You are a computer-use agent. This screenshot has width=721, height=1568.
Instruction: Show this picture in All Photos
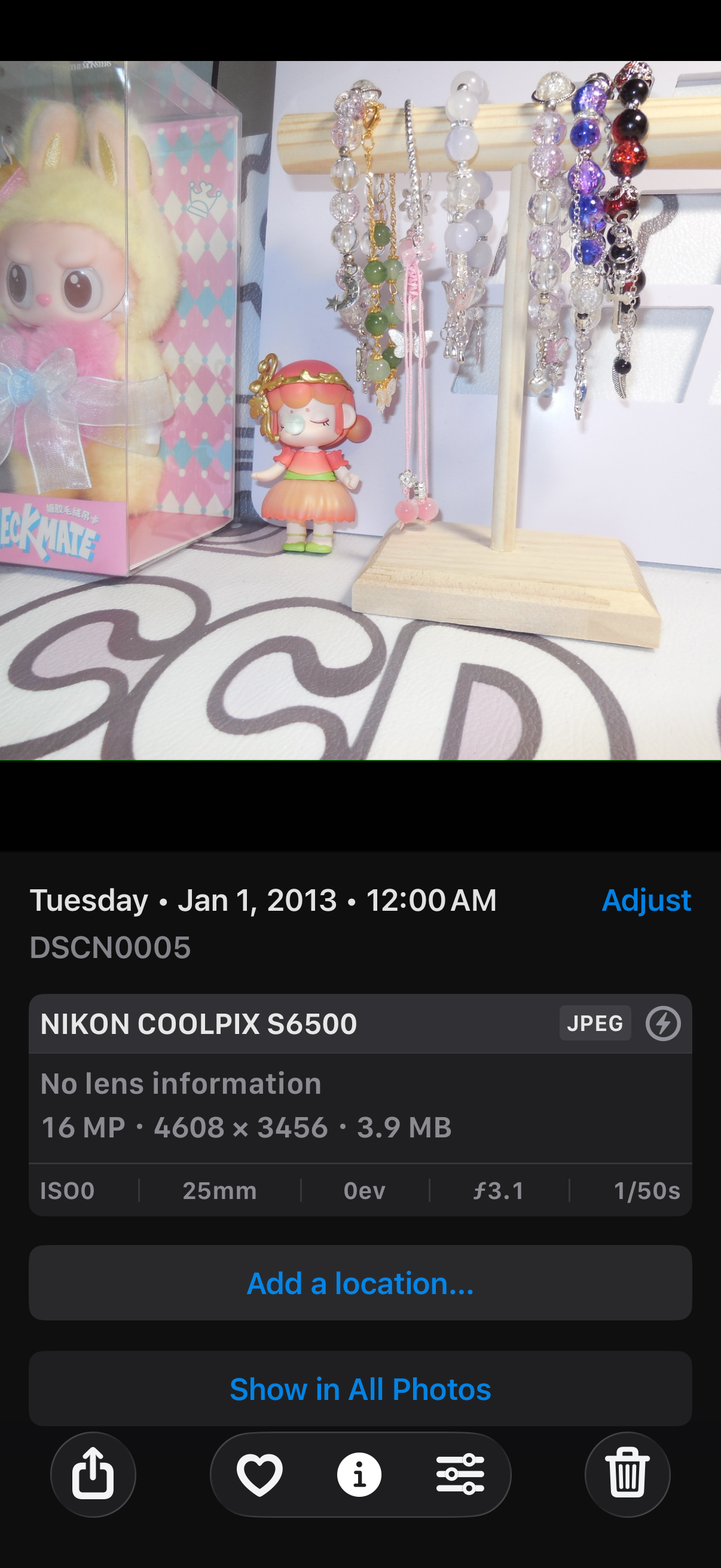[x=360, y=1389]
